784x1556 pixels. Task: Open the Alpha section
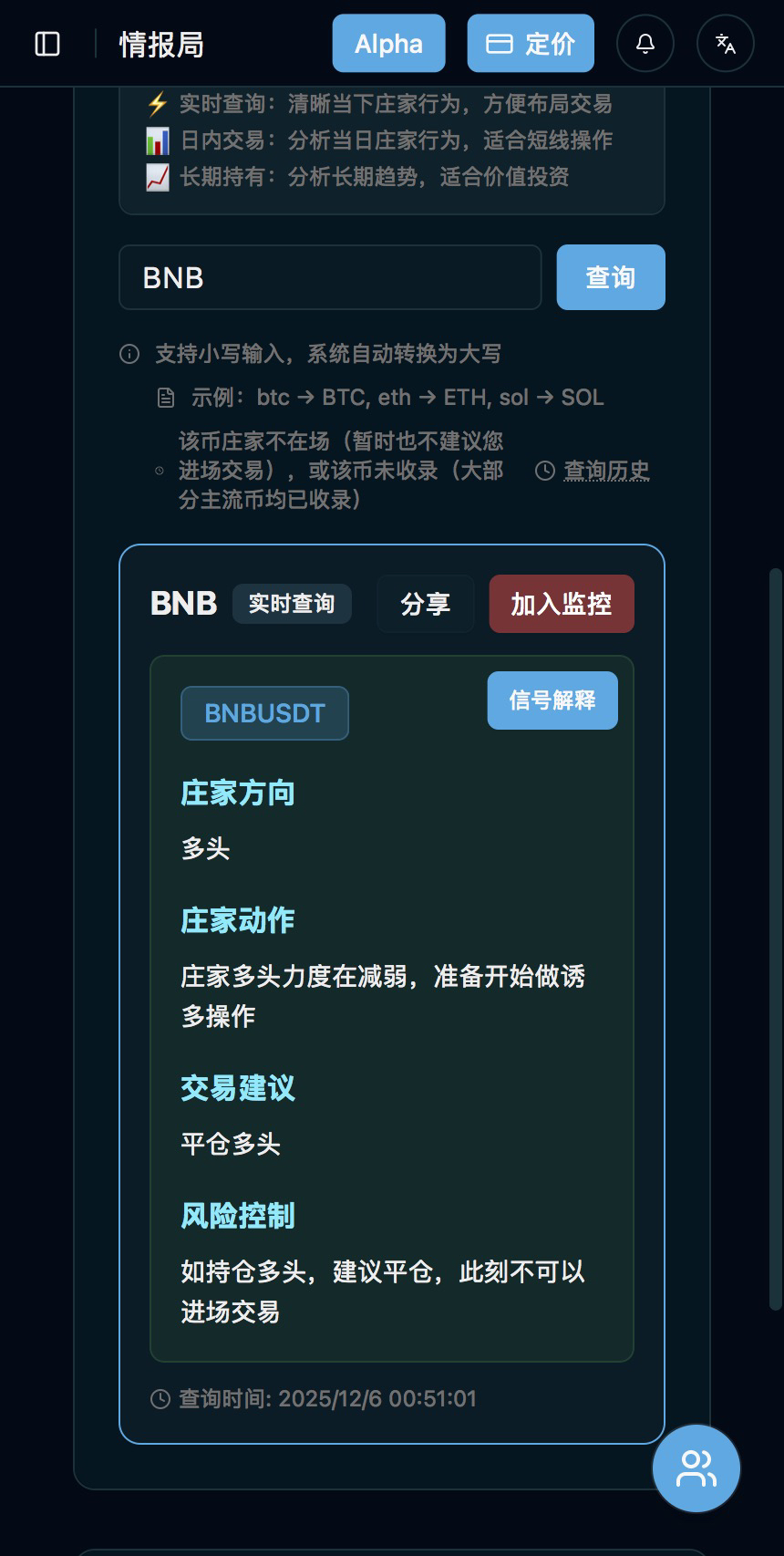coord(388,44)
